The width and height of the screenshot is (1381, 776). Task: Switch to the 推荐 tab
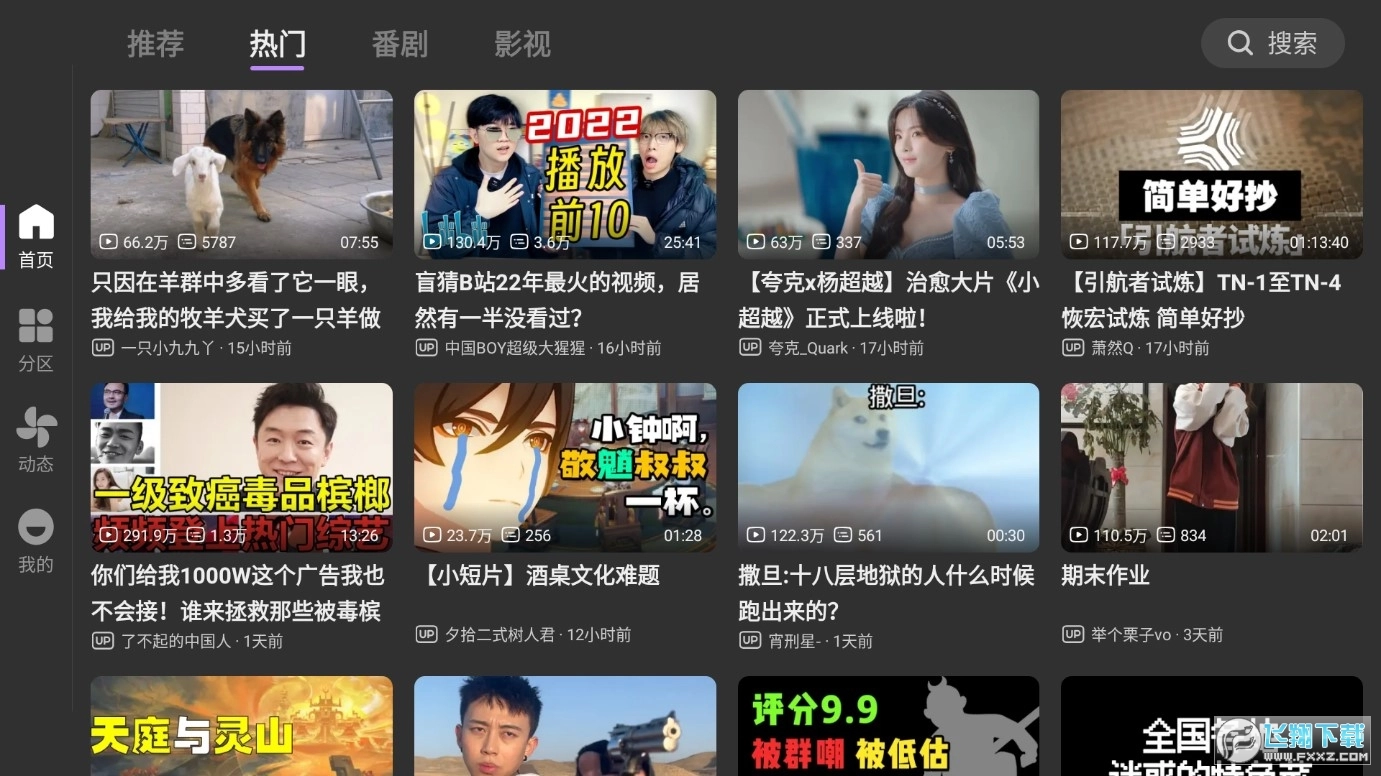(155, 44)
